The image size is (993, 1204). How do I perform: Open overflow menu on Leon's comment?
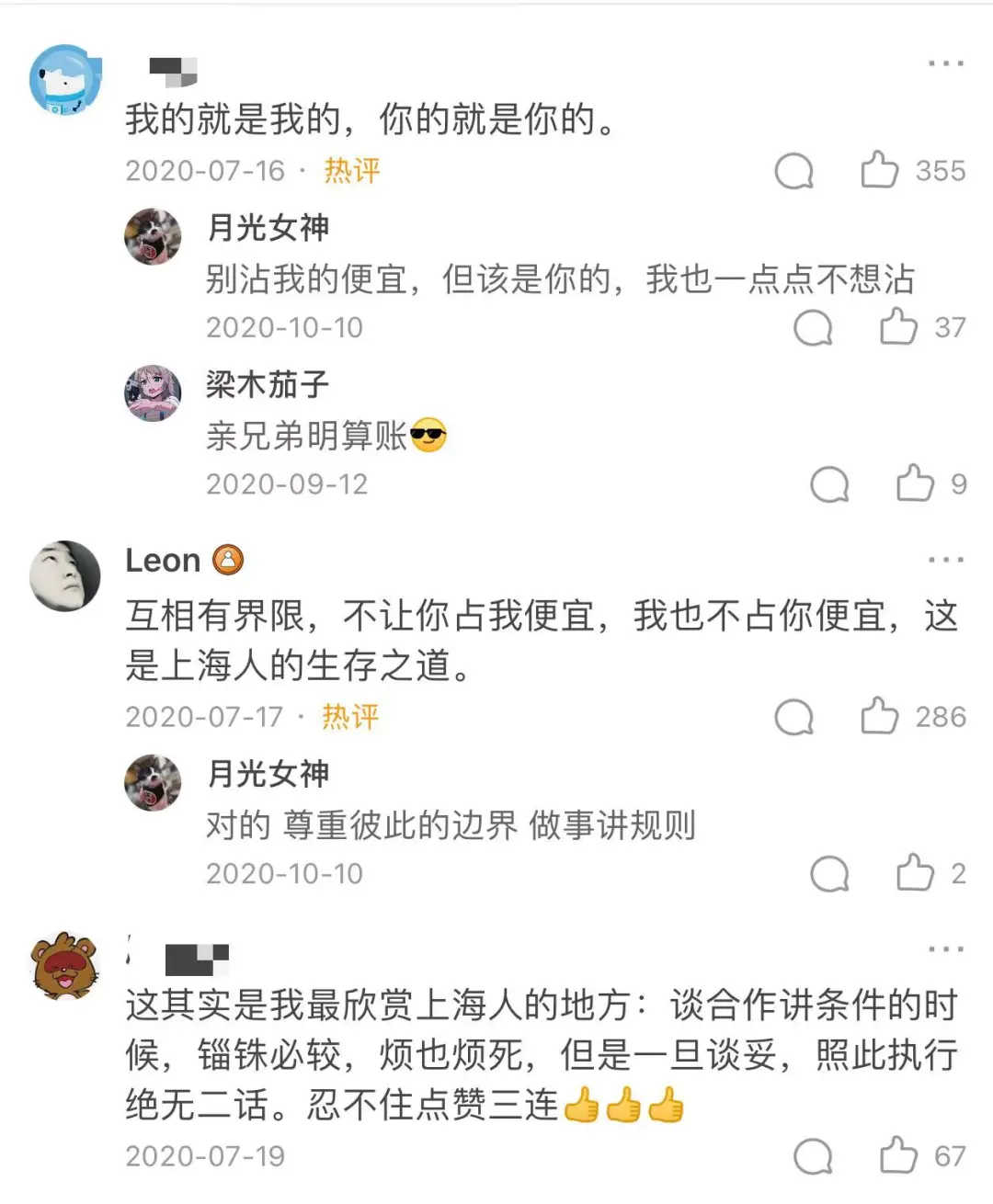coord(945,560)
